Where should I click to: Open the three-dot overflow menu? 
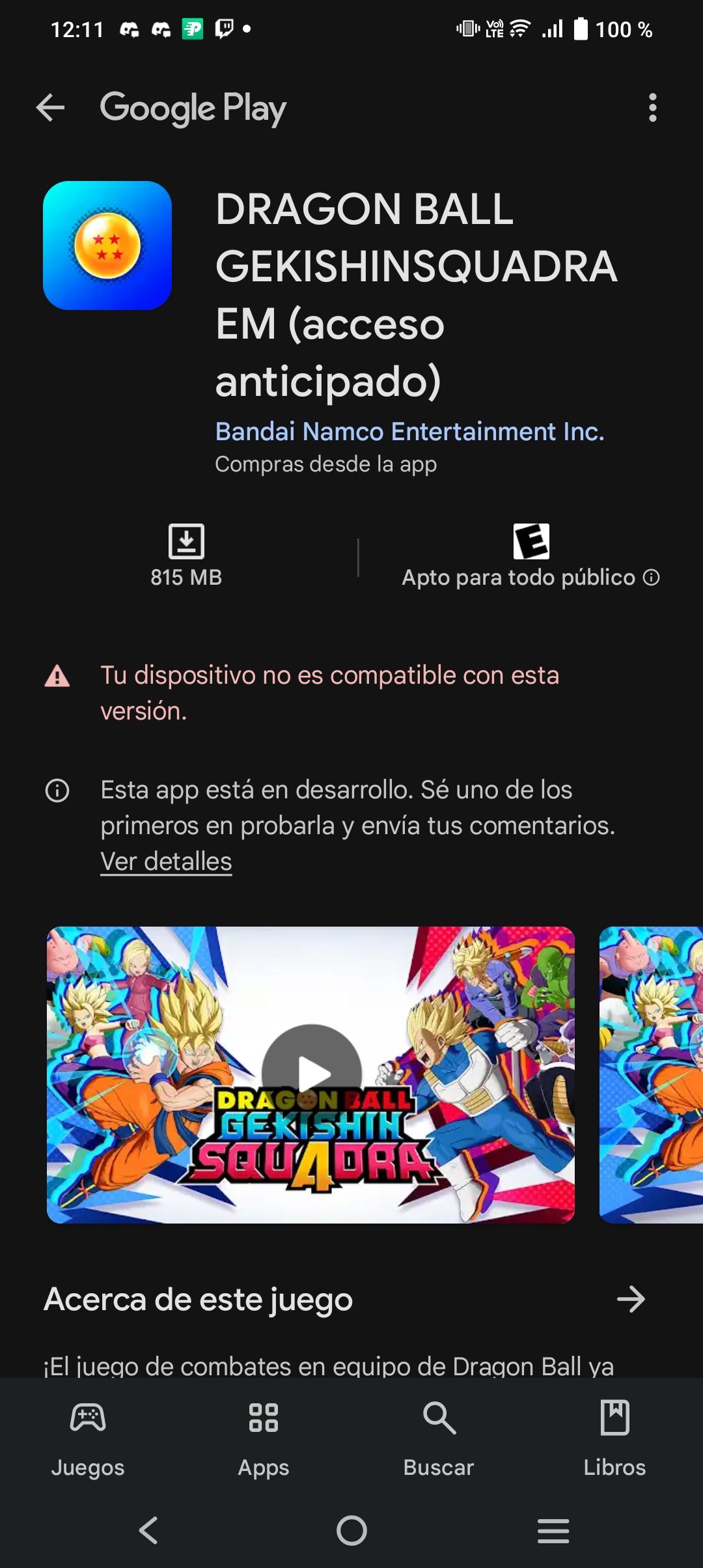click(652, 107)
